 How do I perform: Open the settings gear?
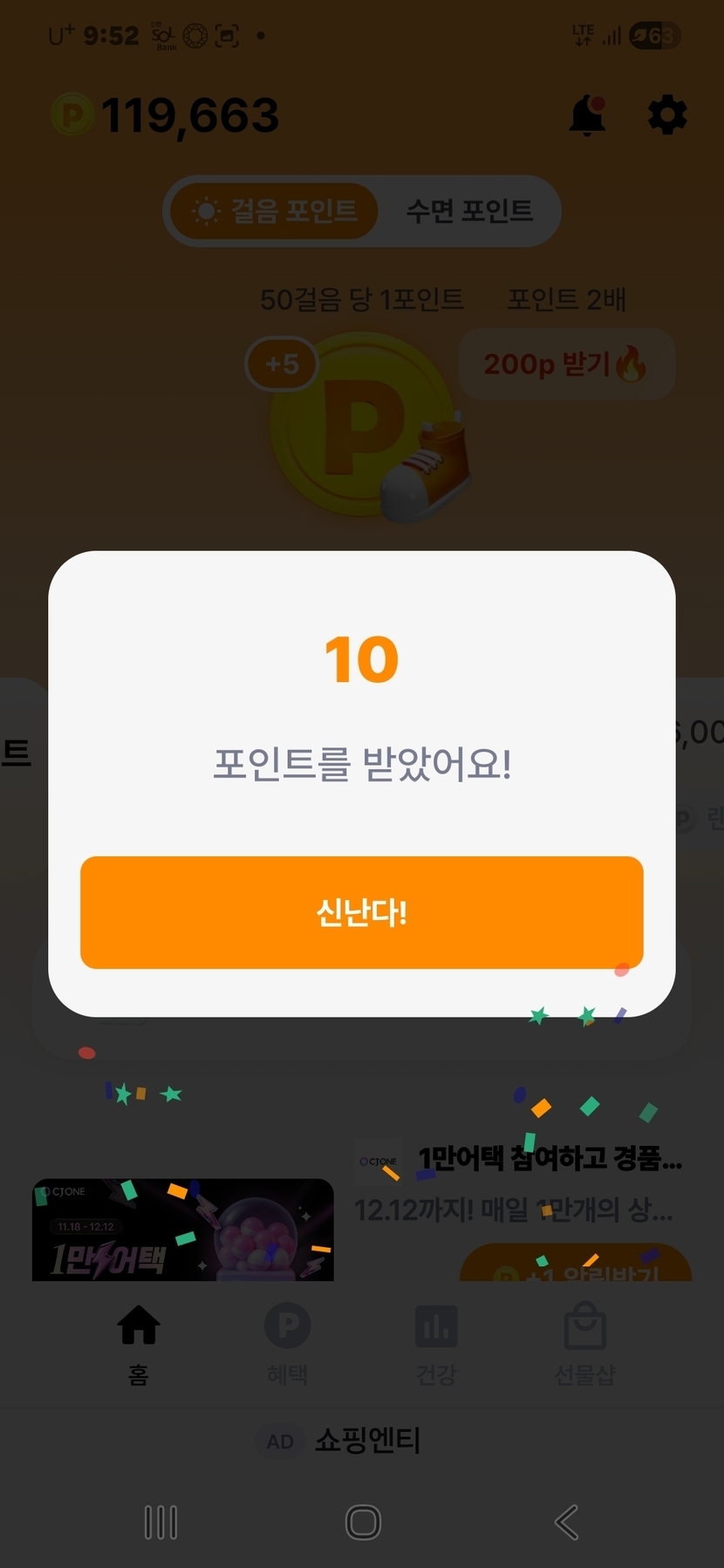point(667,115)
